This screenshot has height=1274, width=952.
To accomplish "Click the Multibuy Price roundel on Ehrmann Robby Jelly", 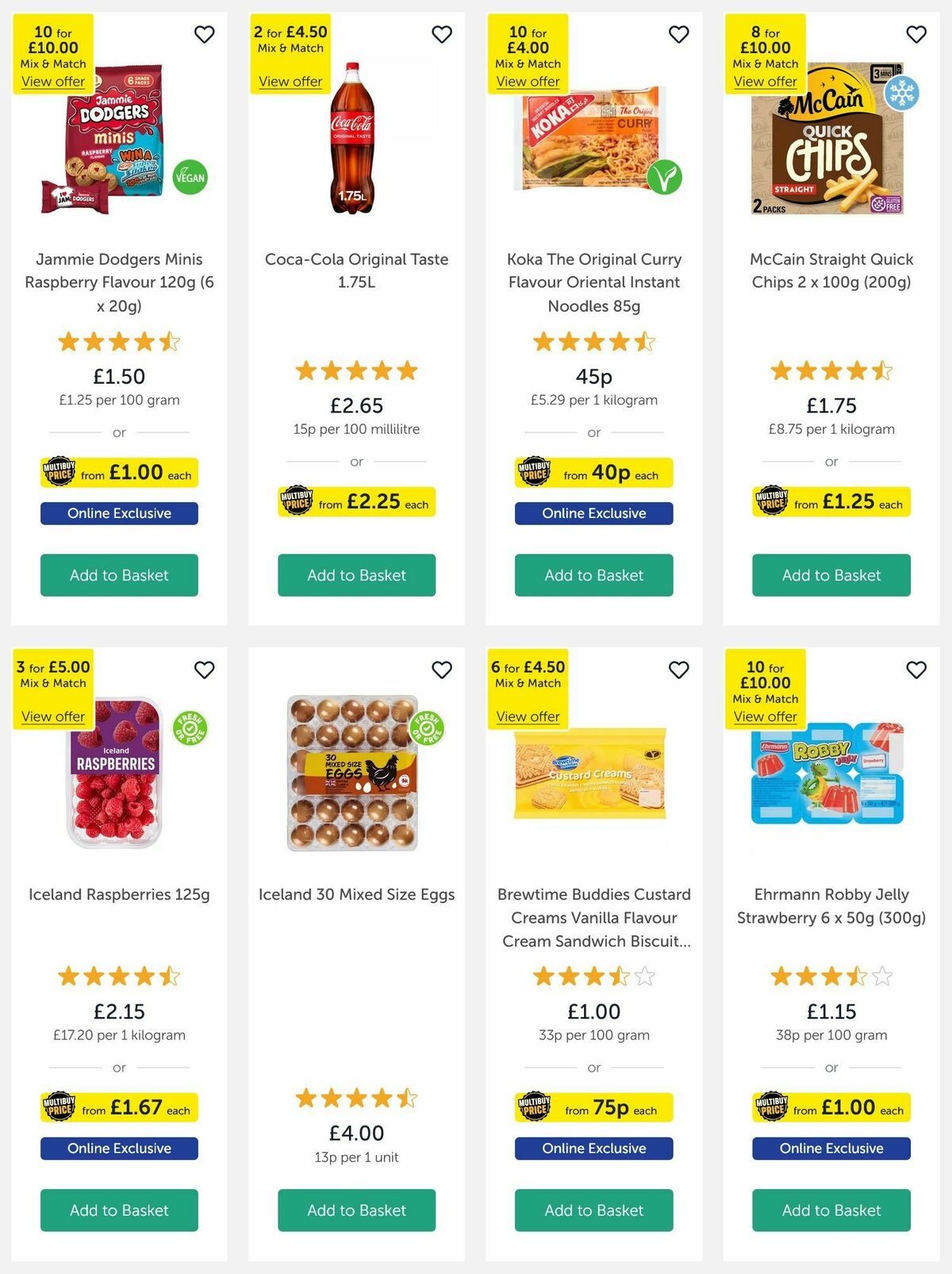I will (770, 1107).
